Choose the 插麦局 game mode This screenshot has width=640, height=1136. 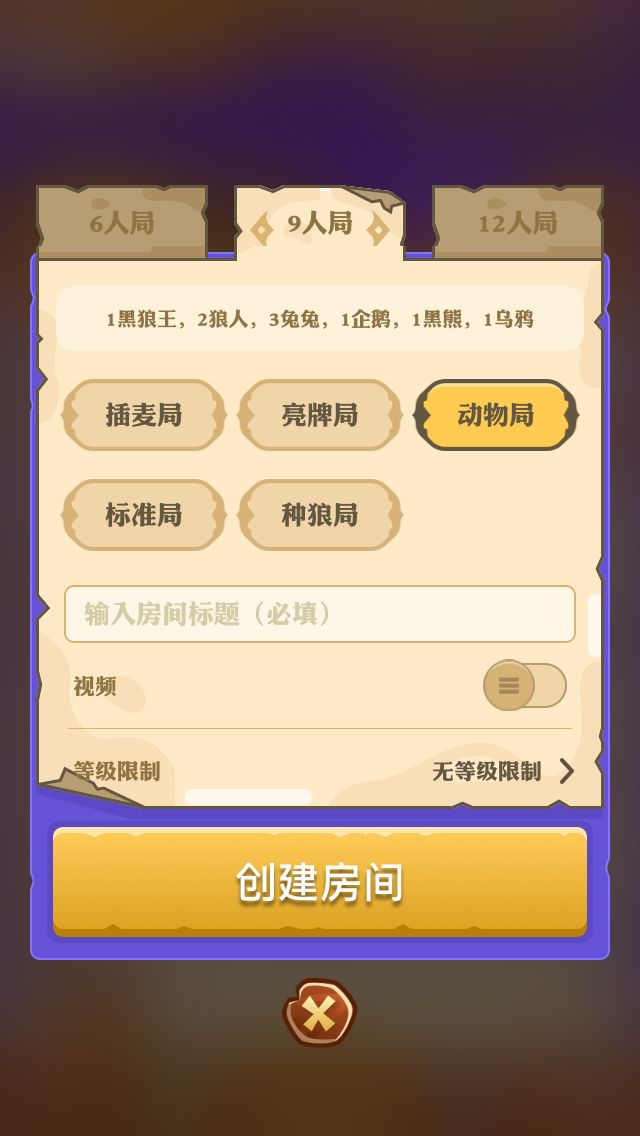pyautogui.click(x=144, y=415)
